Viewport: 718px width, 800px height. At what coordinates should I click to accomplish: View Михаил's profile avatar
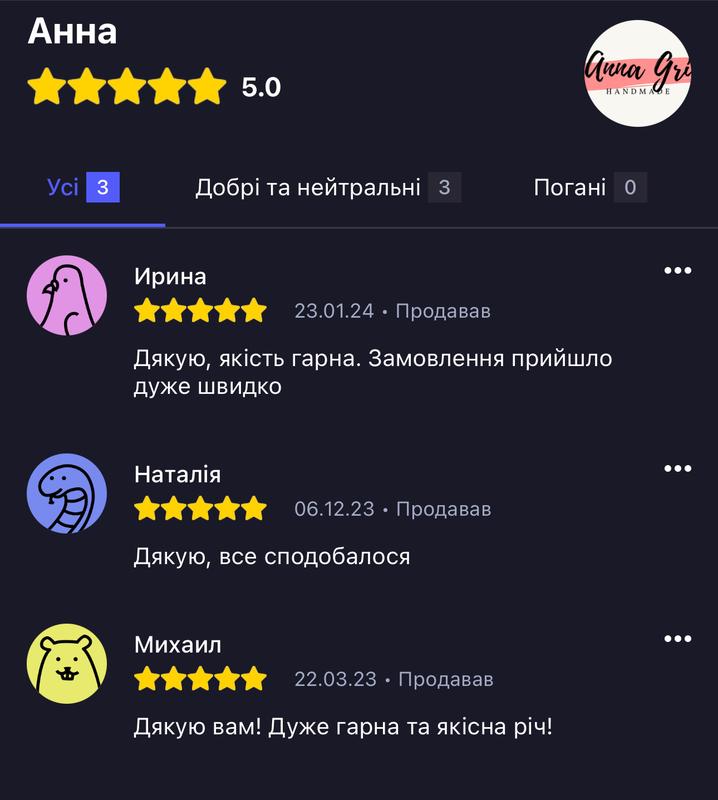(x=67, y=664)
